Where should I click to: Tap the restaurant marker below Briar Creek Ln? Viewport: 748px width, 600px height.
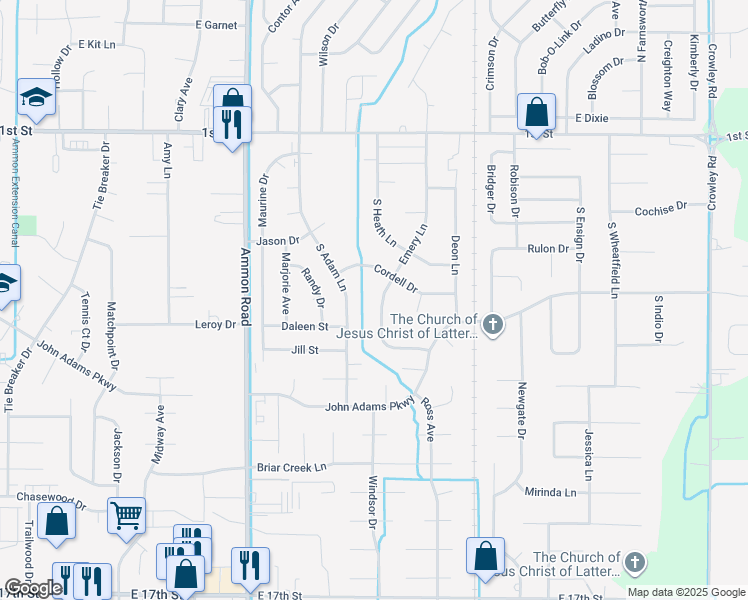click(250, 567)
